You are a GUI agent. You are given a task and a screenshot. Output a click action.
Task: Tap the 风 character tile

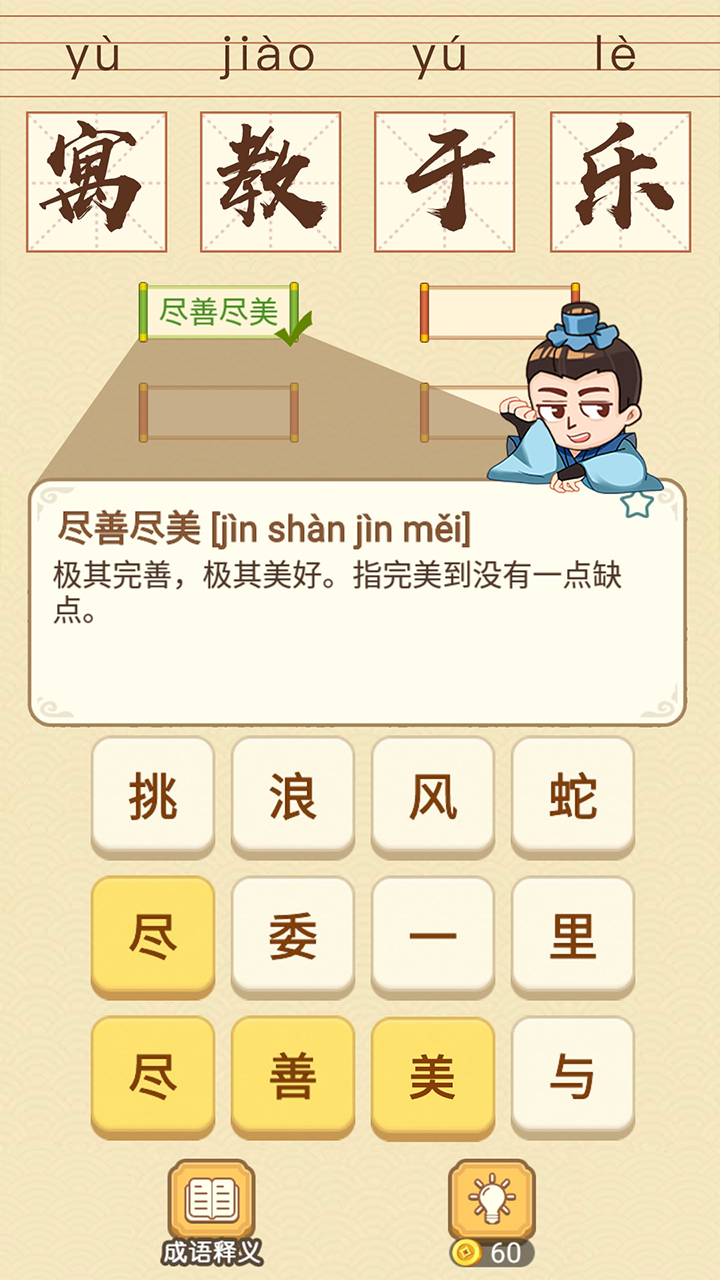[x=433, y=797]
